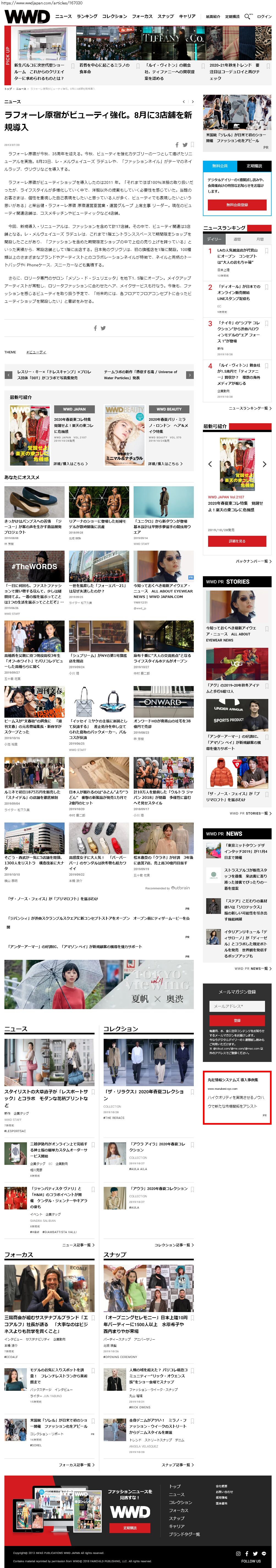The height and width of the screenshot is (1568, 276).
Task: Switch to the 定期購読 tab in the membership box
Action: pyautogui.click(x=254, y=166)
